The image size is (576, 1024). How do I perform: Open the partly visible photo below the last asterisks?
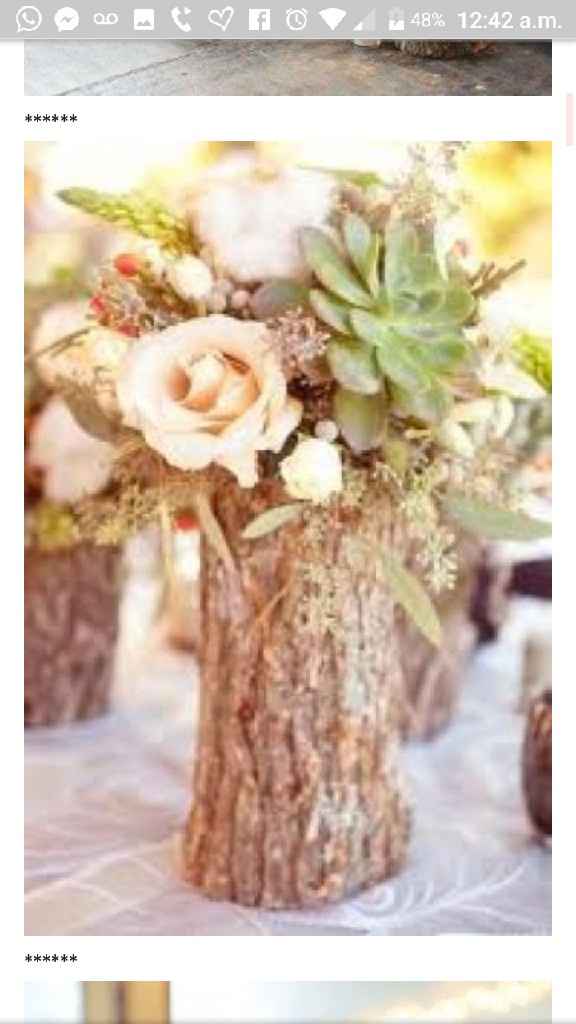(x=288, y=1002)
